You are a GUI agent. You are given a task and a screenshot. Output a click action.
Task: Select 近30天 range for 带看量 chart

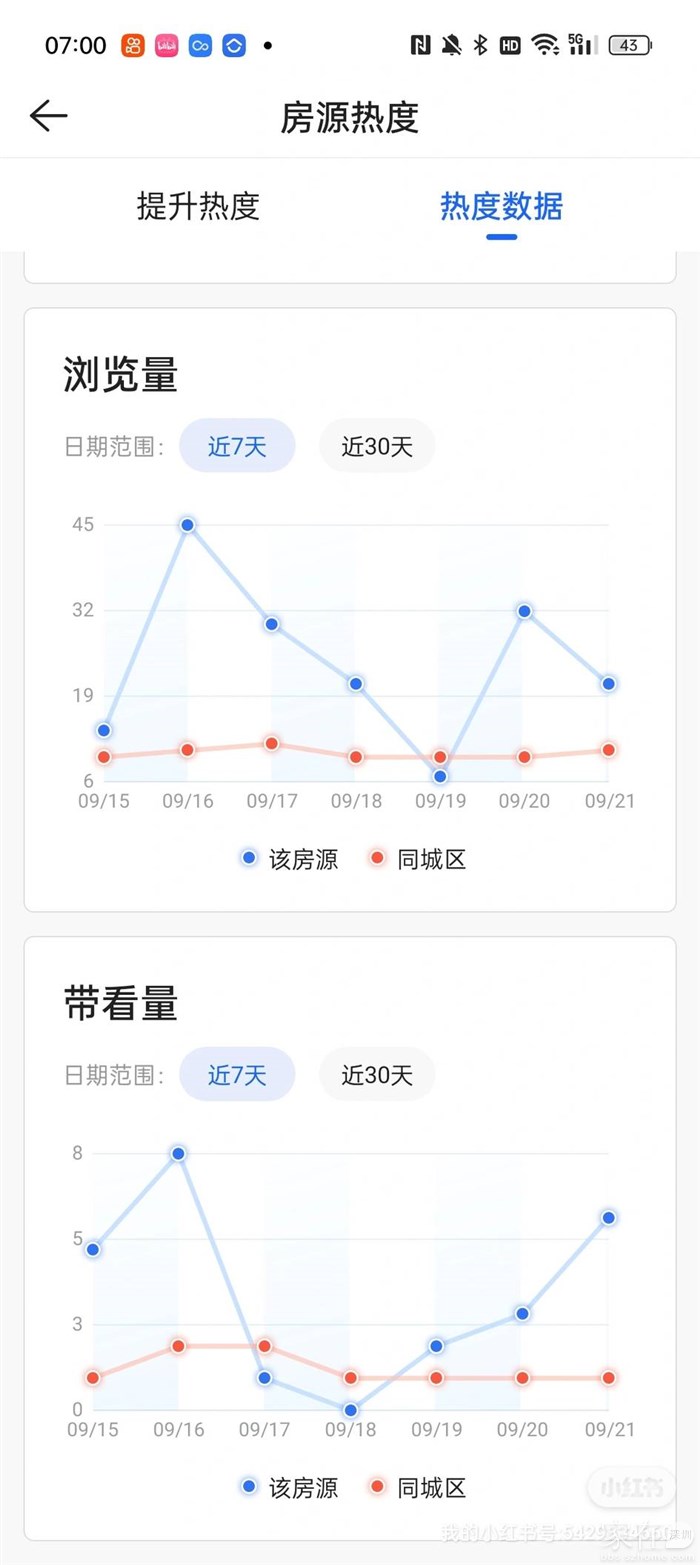point(377,1075)
